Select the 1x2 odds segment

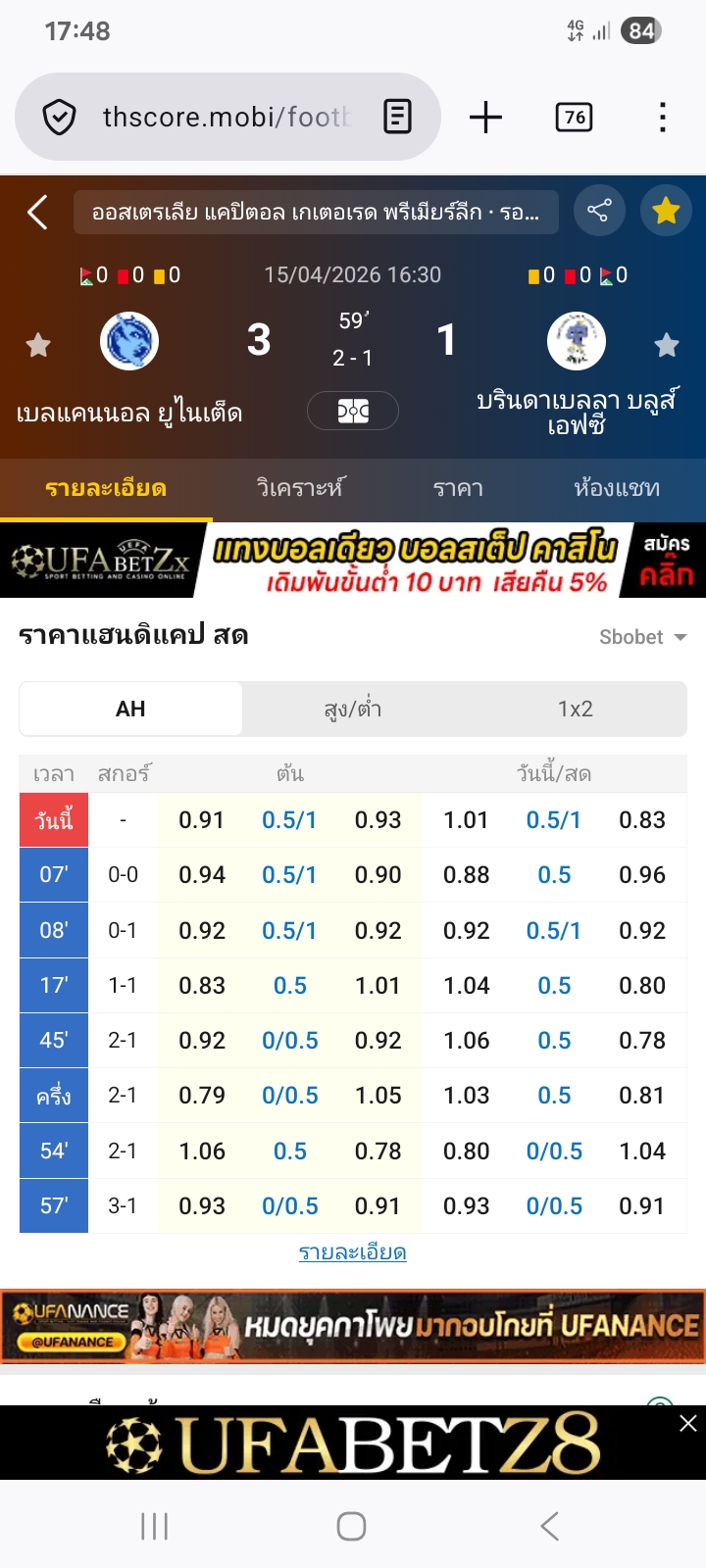point(576,709)
